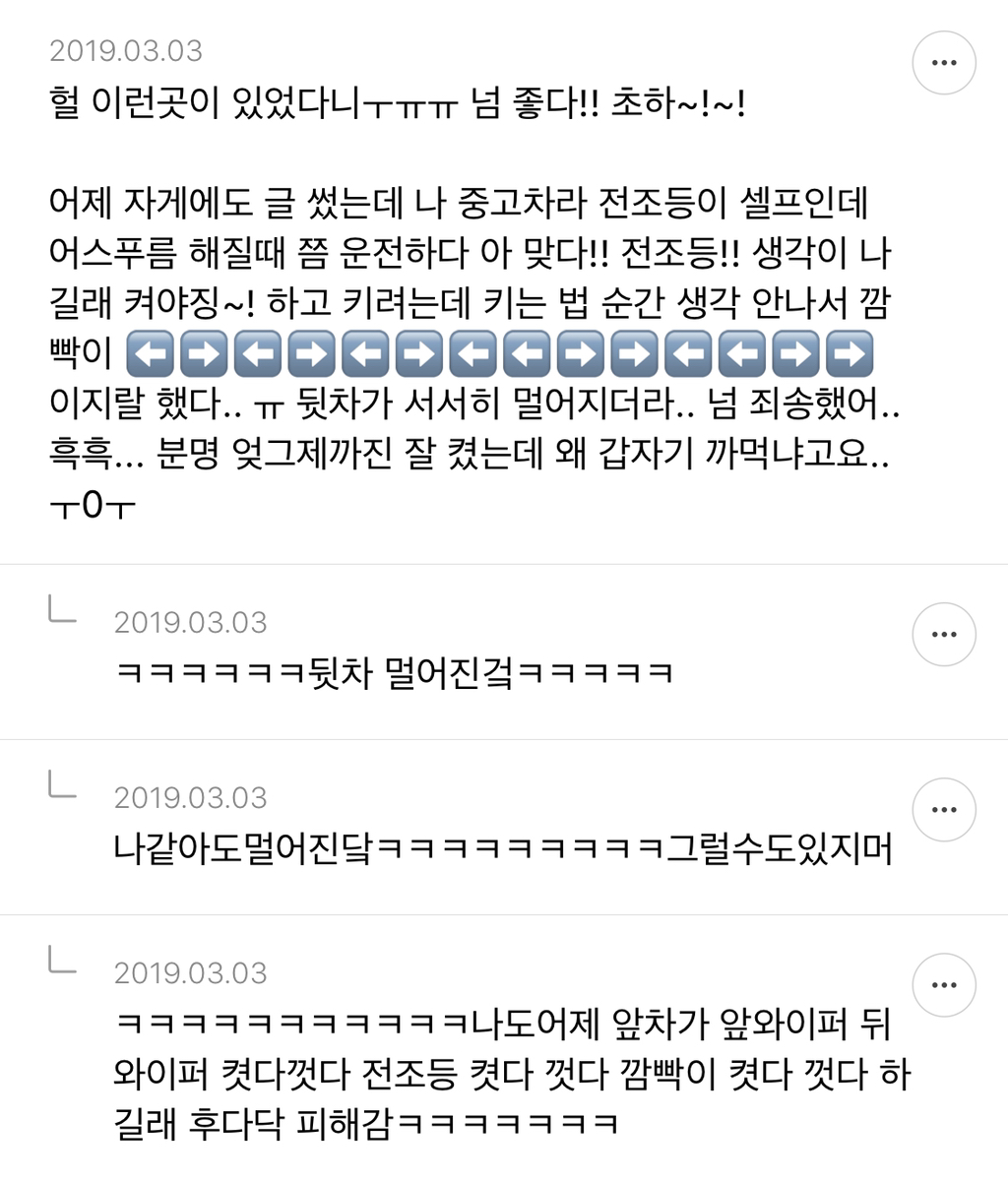Open more options for the main post

pos(944,63)
